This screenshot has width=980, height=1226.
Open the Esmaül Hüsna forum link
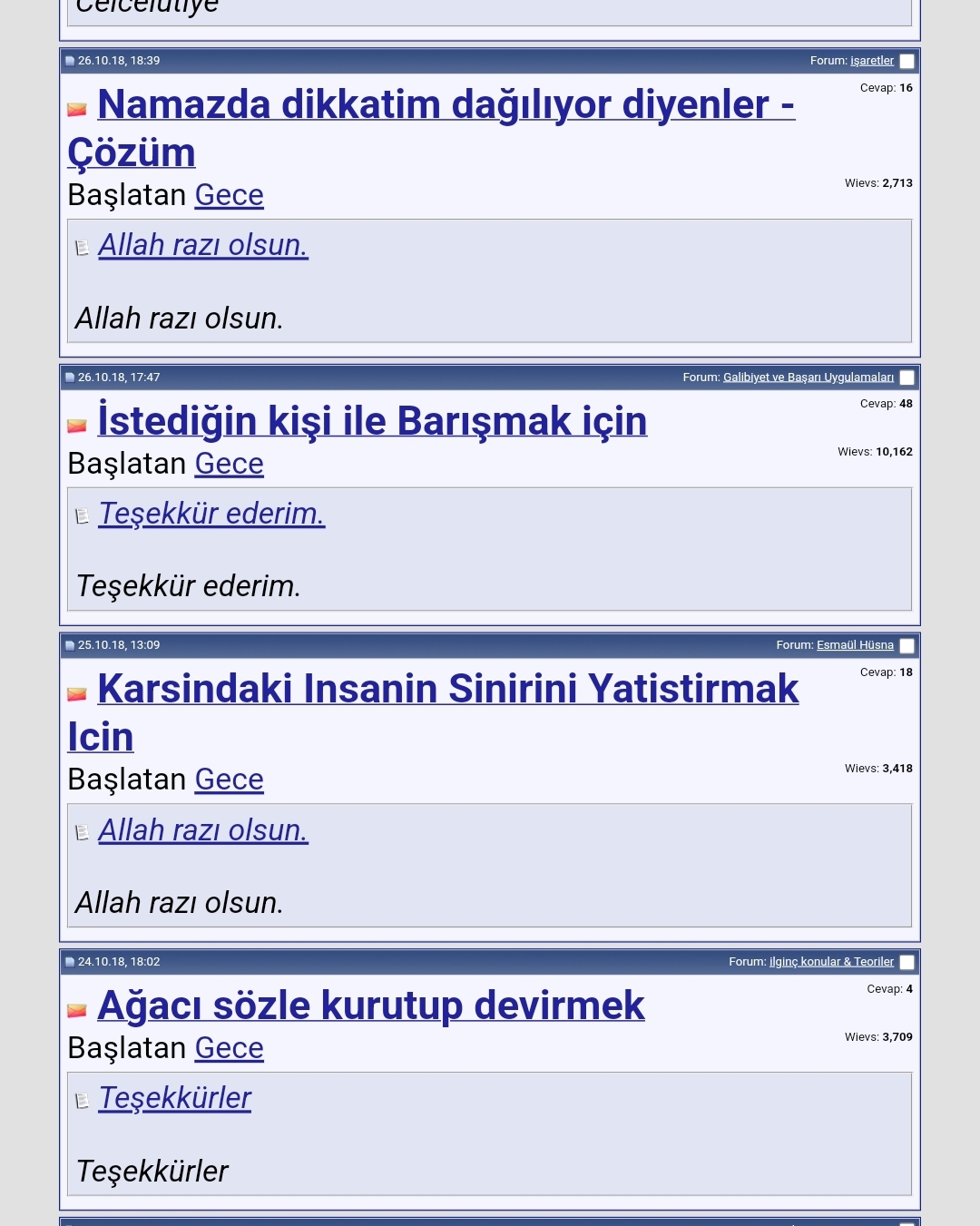click(855, 645)
